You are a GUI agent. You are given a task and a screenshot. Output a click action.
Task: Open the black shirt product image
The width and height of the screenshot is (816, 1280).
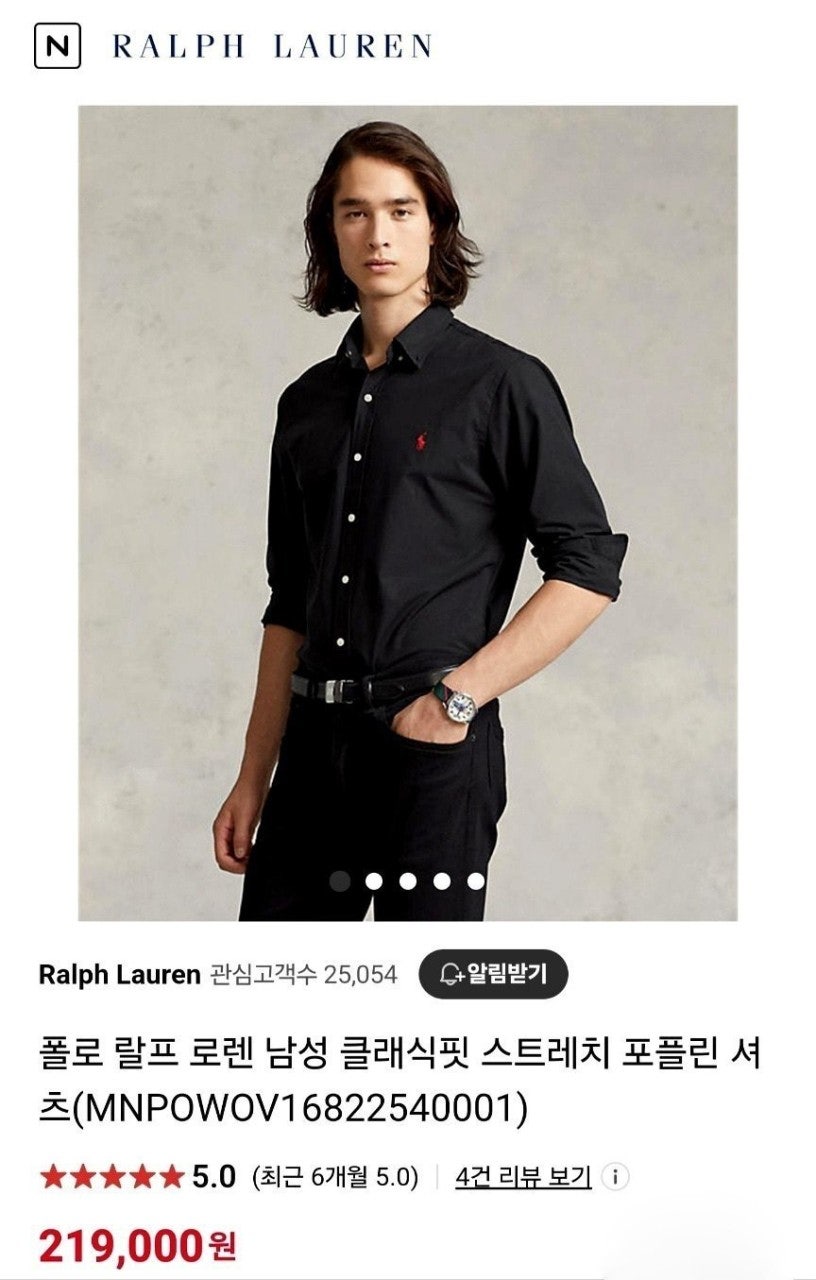(x=408, y=500)
